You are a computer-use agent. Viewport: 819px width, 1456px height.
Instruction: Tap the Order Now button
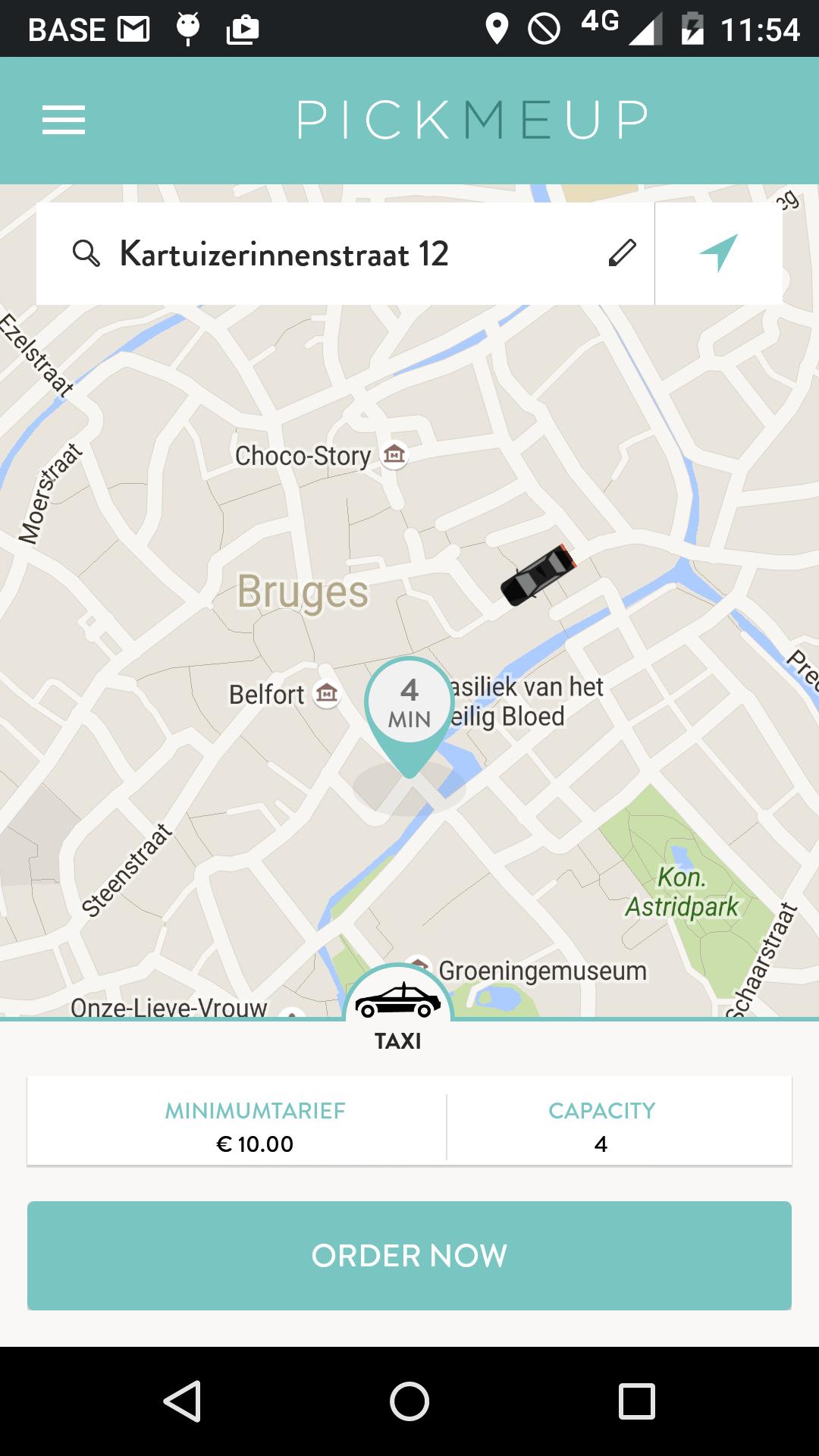[409, 1256]
